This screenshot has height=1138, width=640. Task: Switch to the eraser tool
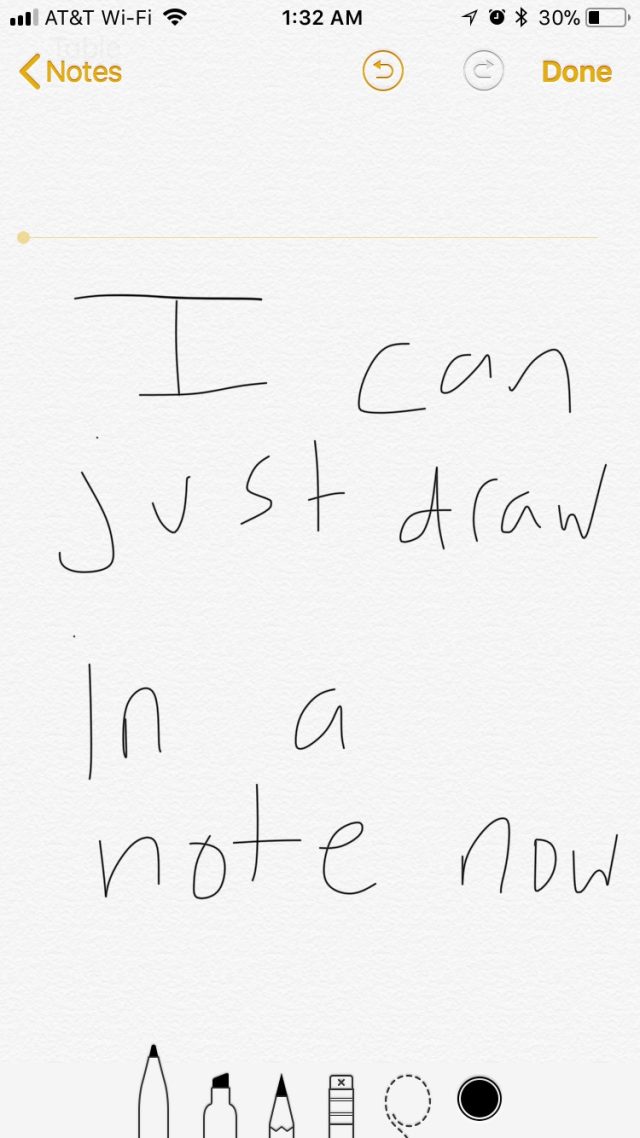click(341, 1105)
